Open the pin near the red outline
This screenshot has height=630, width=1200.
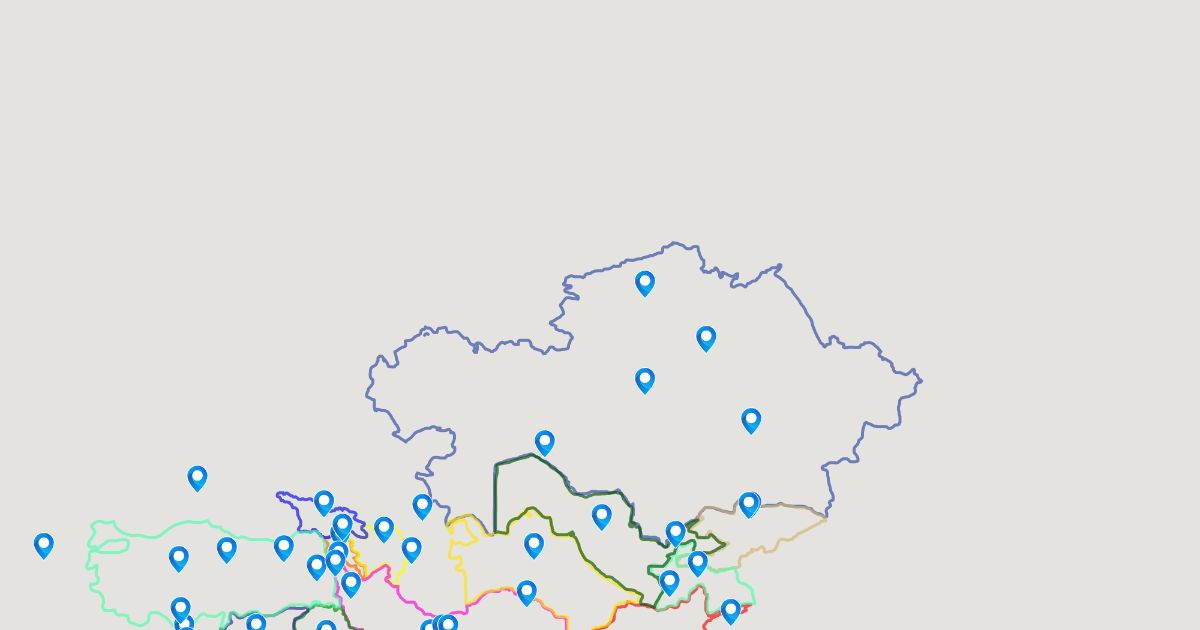(x=731, y=611)
